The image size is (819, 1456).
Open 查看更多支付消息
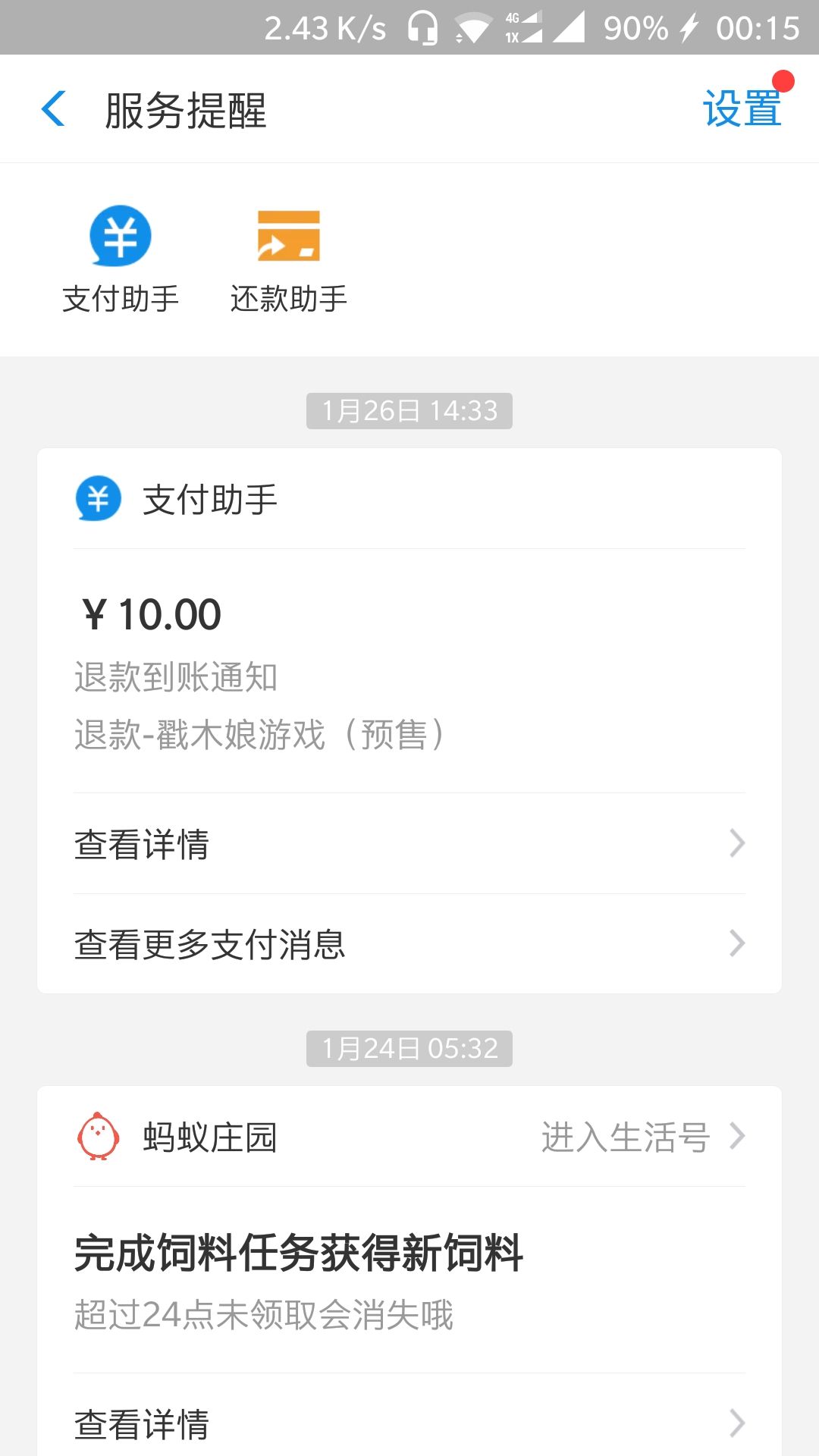point(409,944)
